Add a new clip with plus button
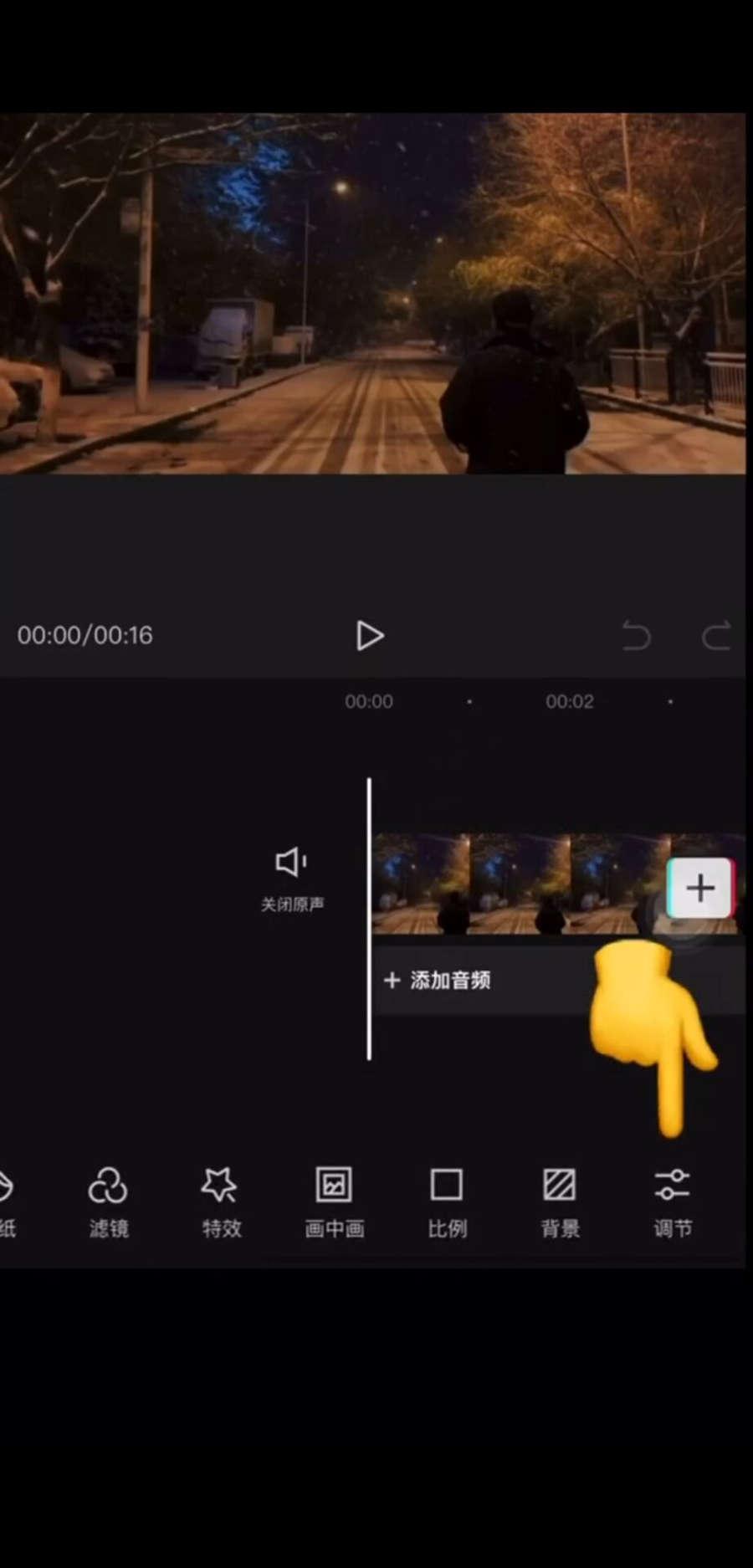753x1568 pixels. 700,888
